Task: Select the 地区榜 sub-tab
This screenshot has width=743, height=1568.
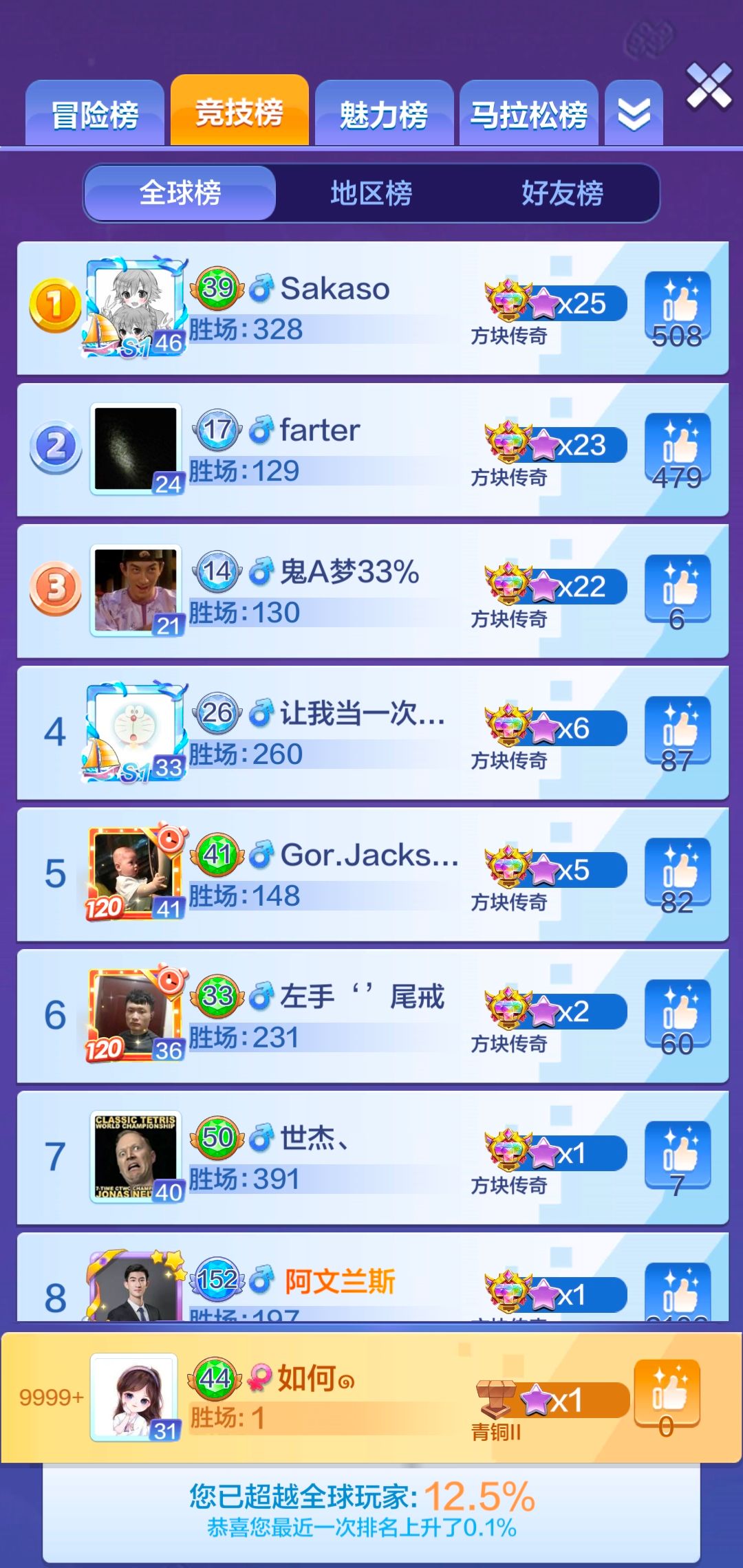Action: click(x=371, y=193)
